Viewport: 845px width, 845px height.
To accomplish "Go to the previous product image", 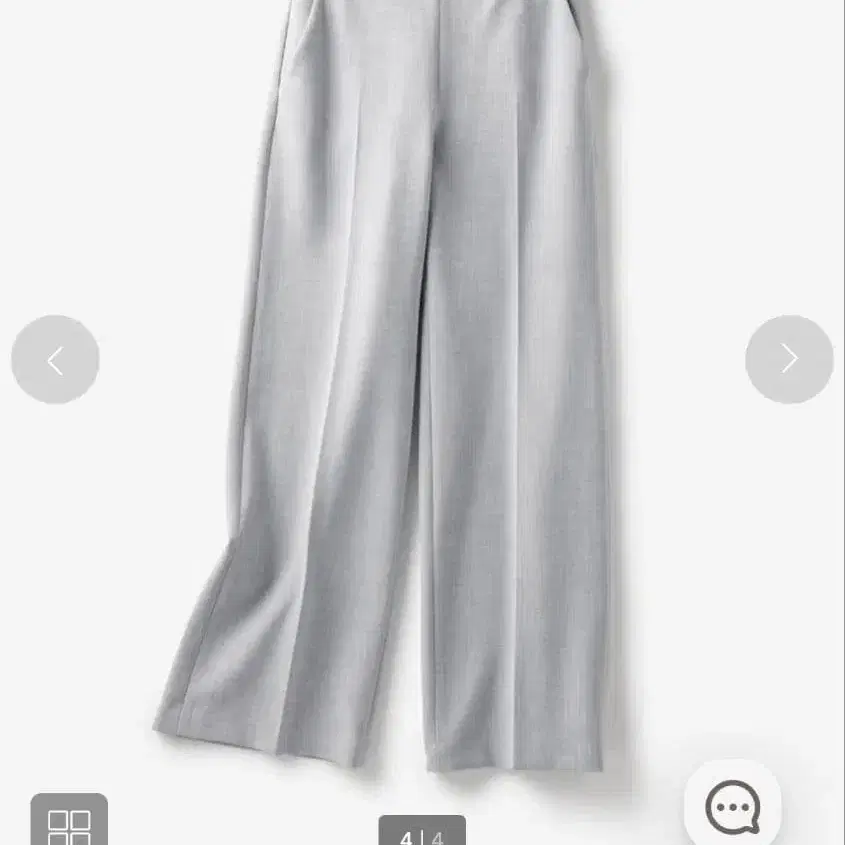I will tap(55, 360).
